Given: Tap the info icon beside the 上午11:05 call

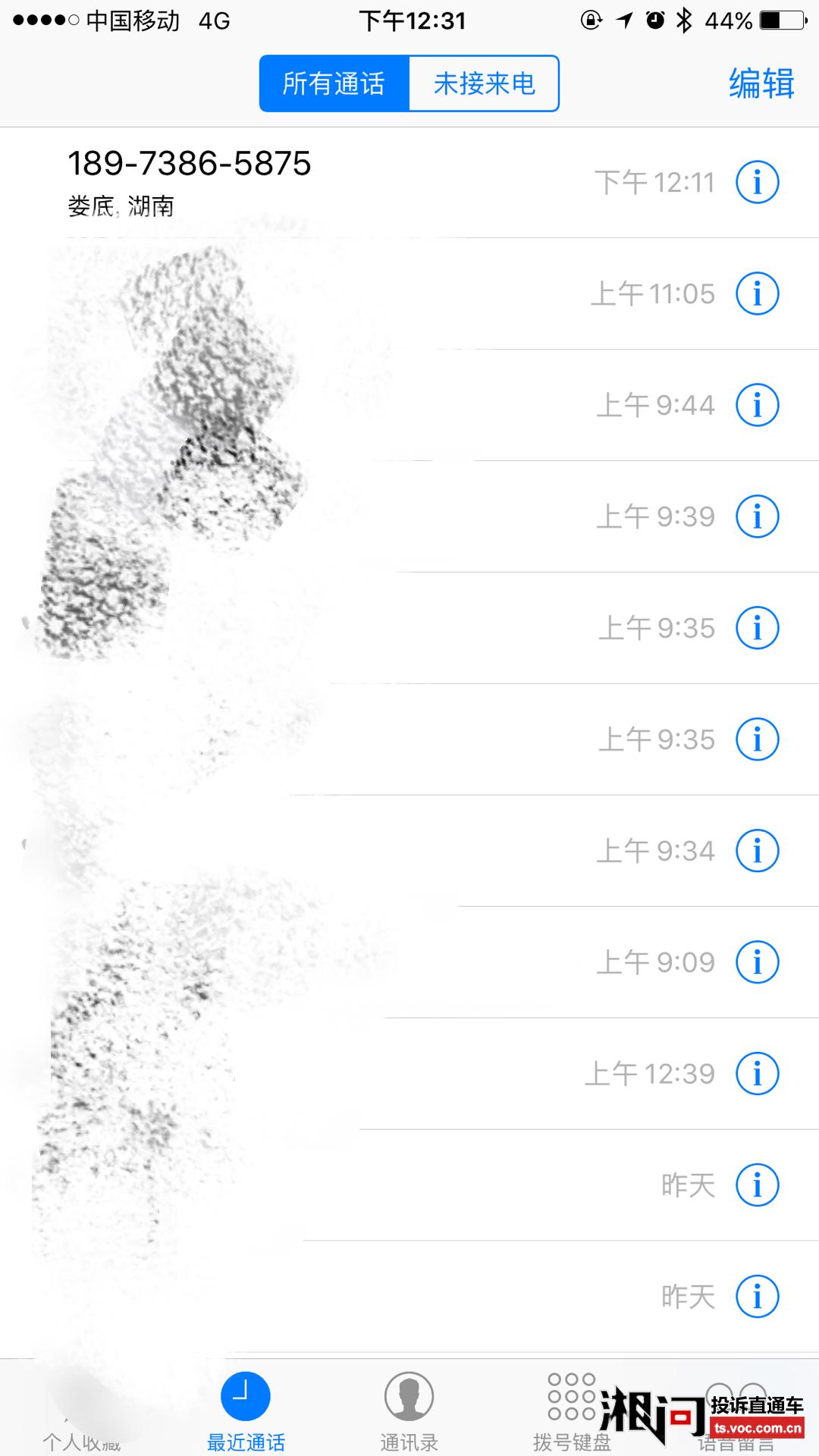Looking at the screenshot, I should [756, 293].
